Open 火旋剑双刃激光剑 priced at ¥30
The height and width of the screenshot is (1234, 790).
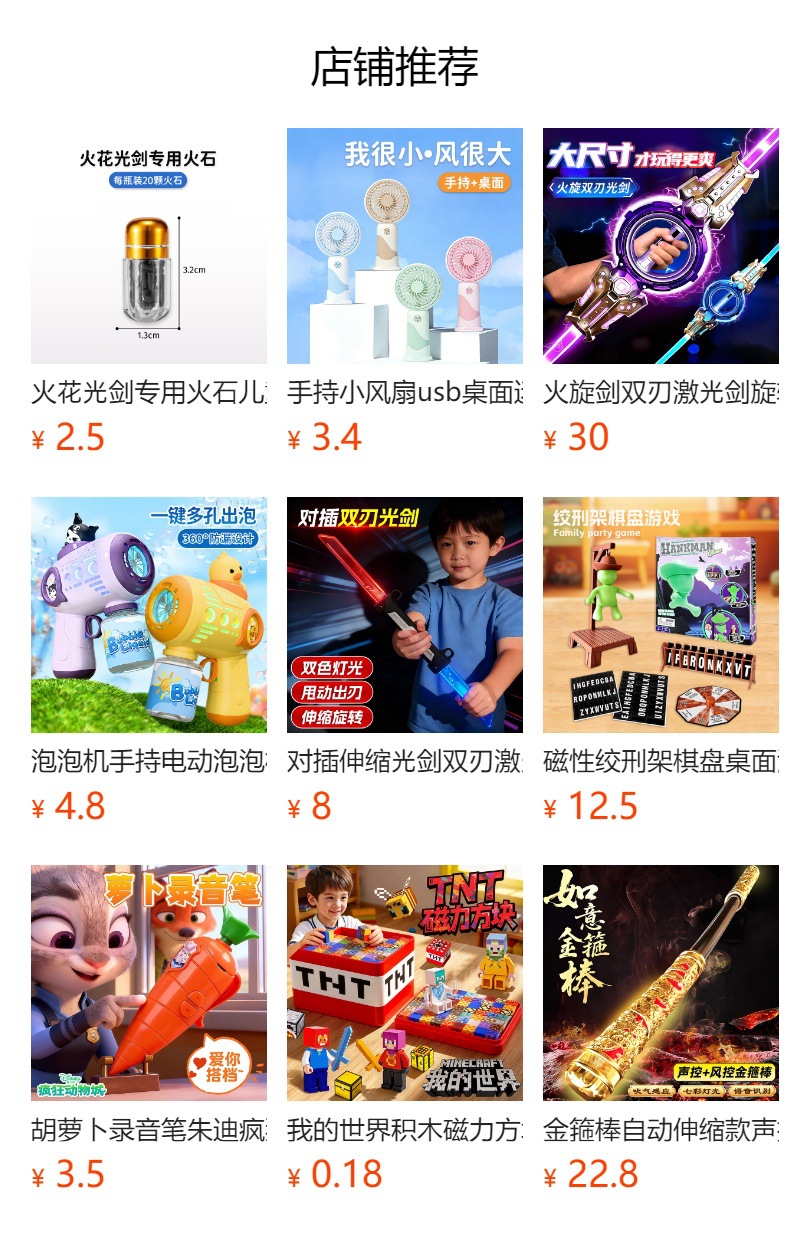[661, 246]
